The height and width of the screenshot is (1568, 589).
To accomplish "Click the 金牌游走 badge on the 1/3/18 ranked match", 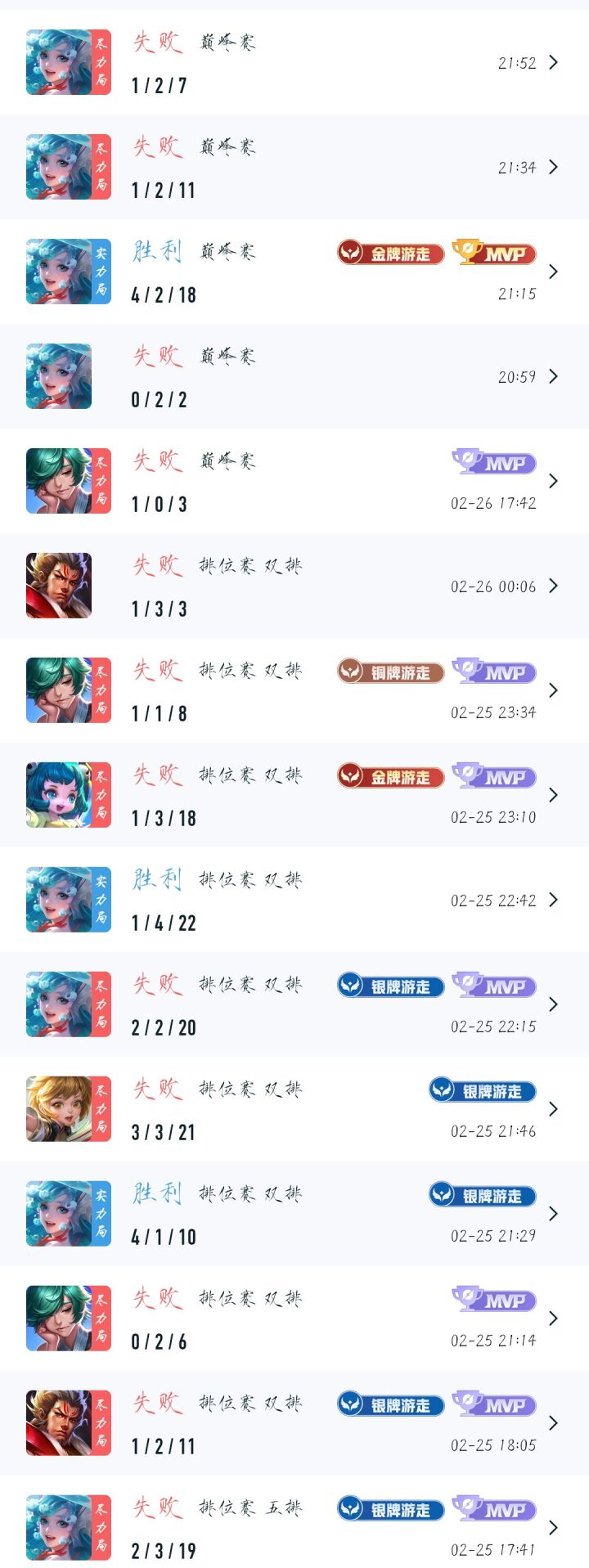I will (390, 777).
